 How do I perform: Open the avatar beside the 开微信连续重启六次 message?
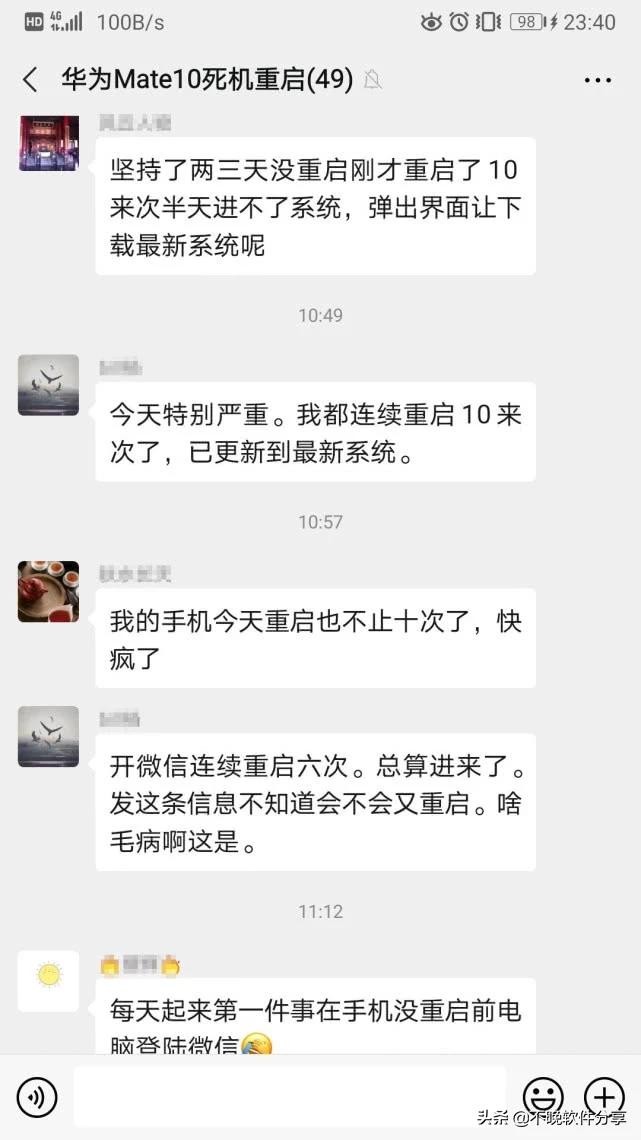click(48, 736)
